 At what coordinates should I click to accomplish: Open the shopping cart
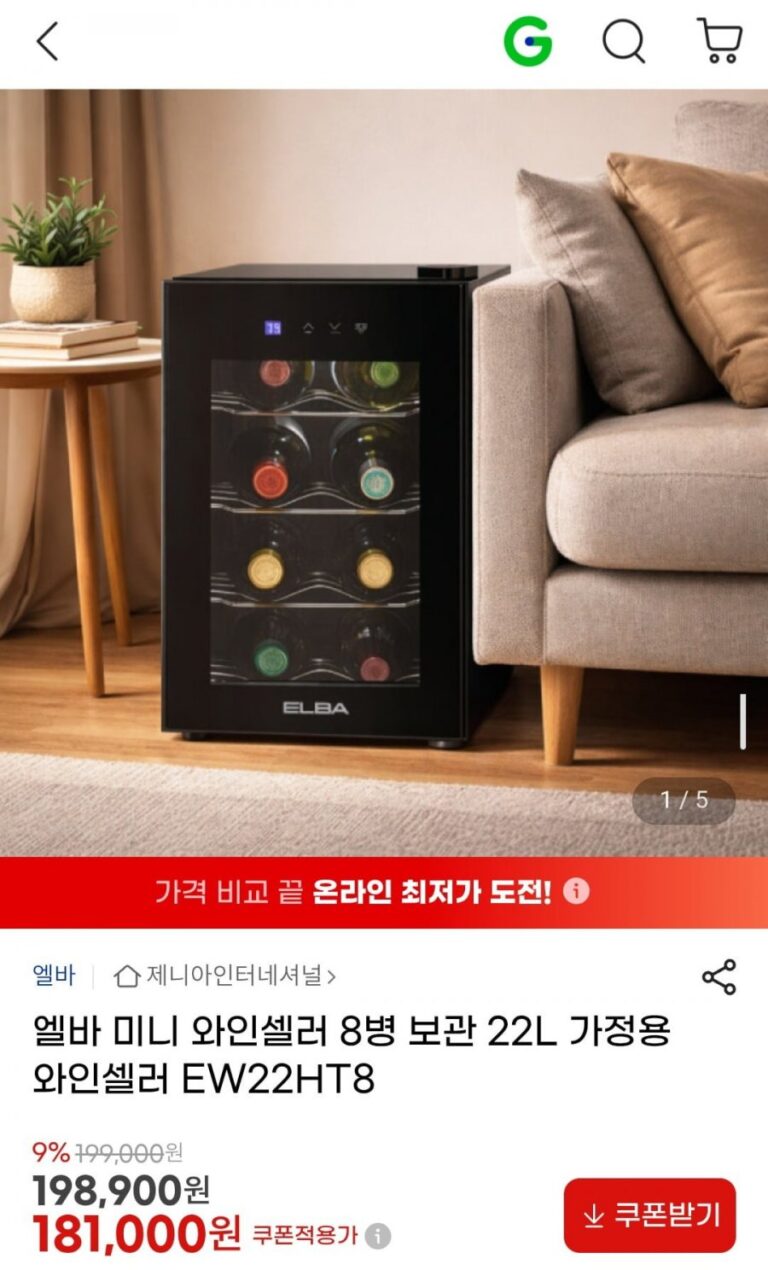coord(719,42)
